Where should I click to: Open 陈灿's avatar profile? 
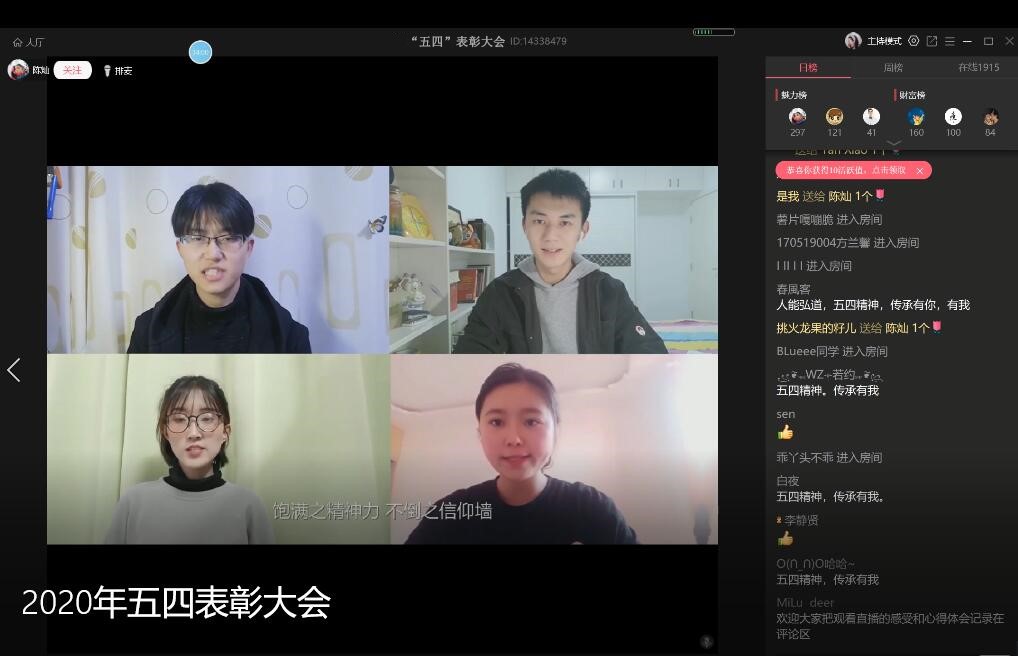tap(17, 70)
